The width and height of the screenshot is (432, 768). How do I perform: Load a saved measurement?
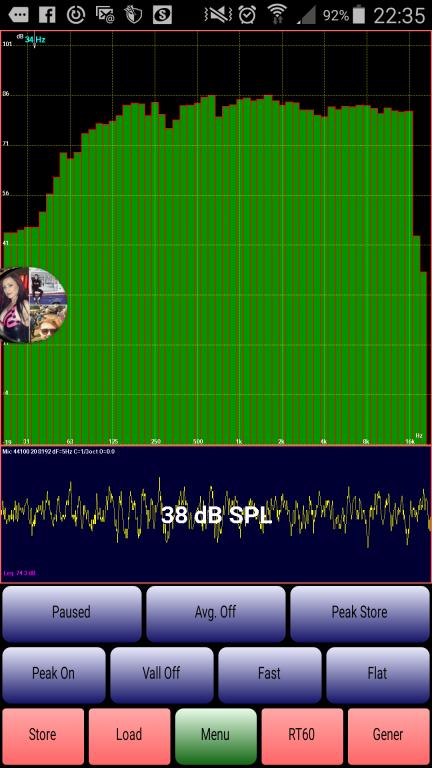[x=129, y=736]
